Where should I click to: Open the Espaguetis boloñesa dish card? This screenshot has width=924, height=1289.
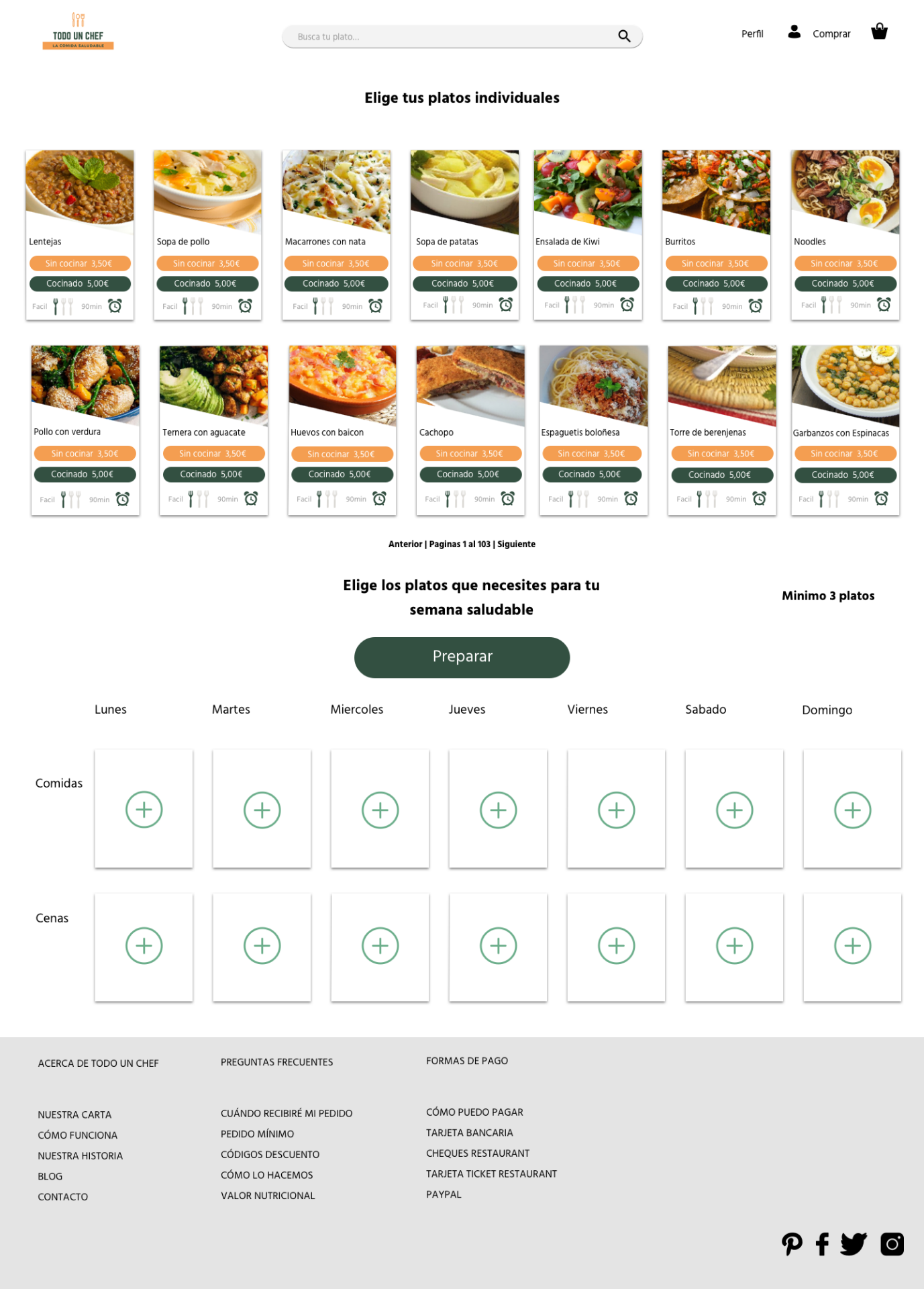point(593,387)
